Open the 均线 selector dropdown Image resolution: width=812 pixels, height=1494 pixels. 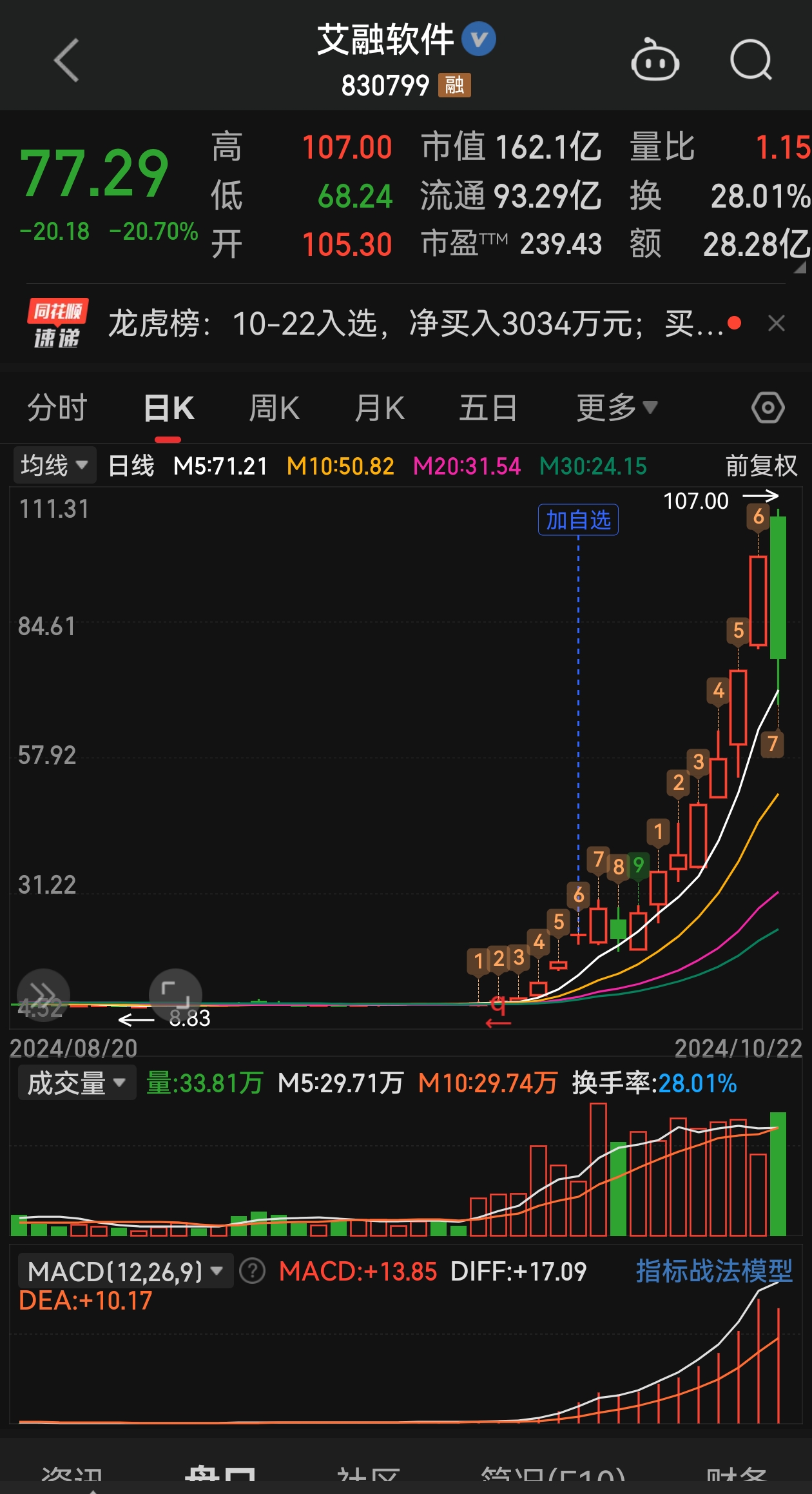(x=53, y=465)
